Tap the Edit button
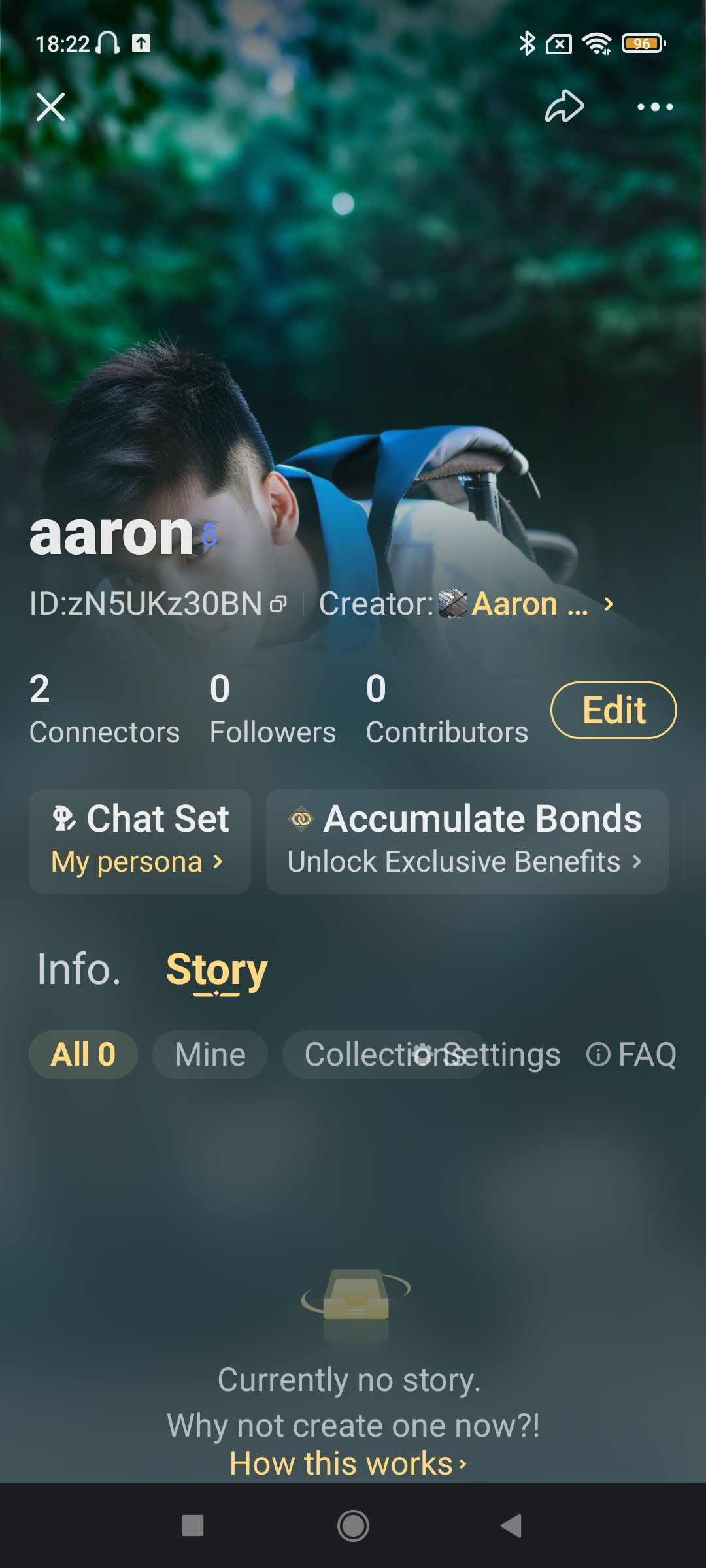Image resolution: width=706 pixels, height=1568 pixels. (x=613, y=710)
